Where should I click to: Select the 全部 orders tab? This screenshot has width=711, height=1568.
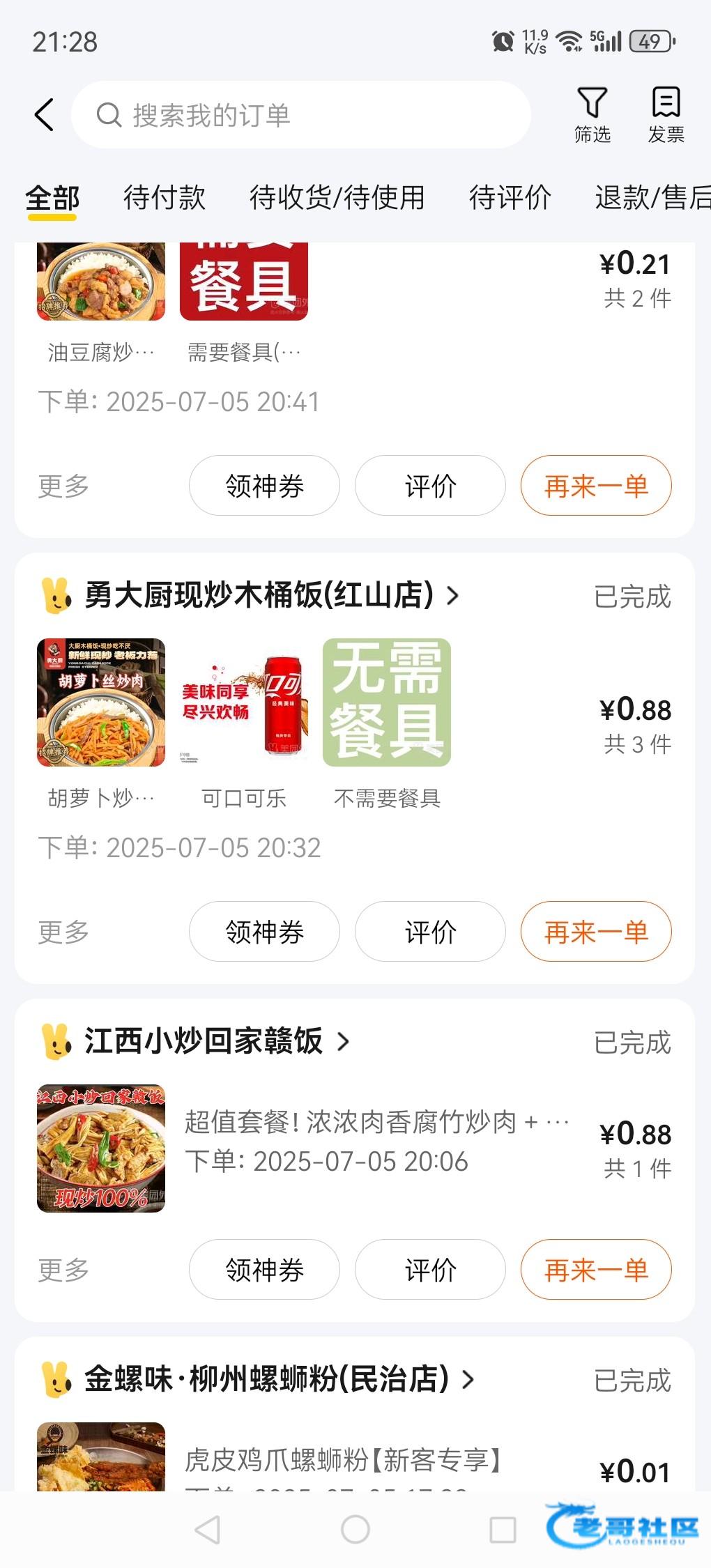[52, 197]
